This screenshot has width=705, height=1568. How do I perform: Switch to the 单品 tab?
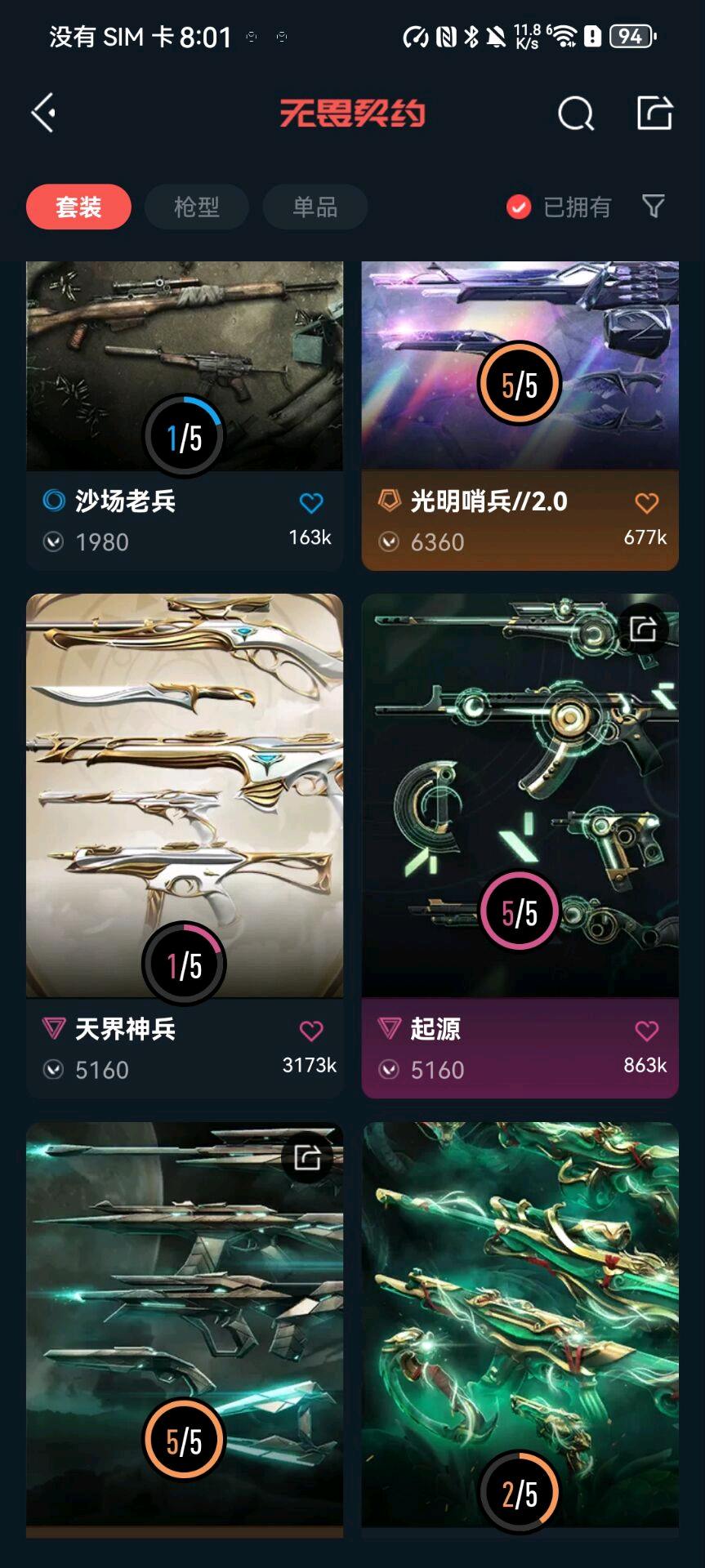point(315,207)
